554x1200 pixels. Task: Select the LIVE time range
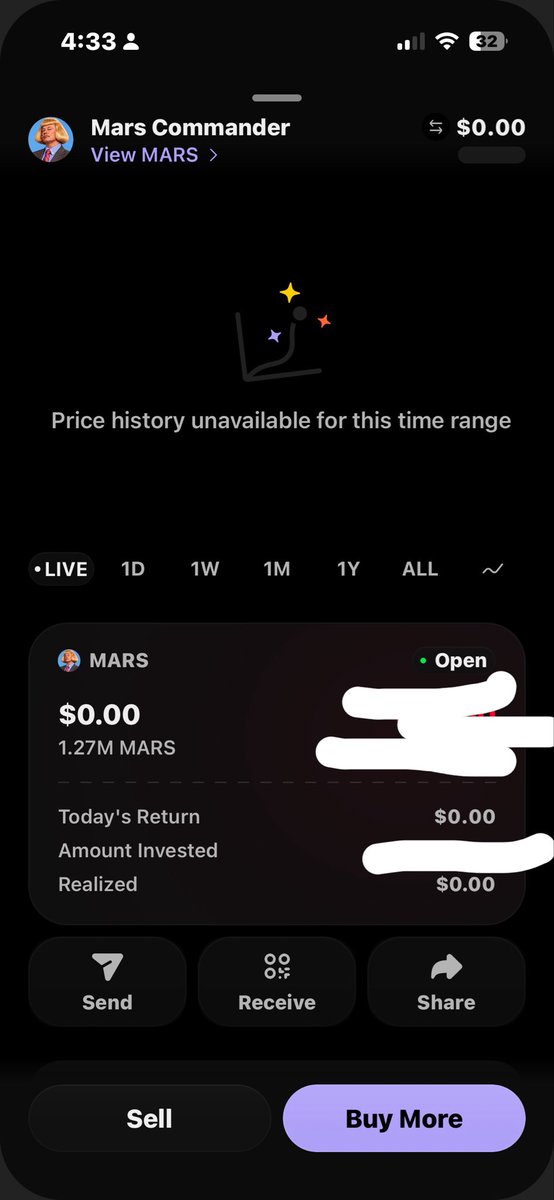pyautogui.click(x=60, y=569)
